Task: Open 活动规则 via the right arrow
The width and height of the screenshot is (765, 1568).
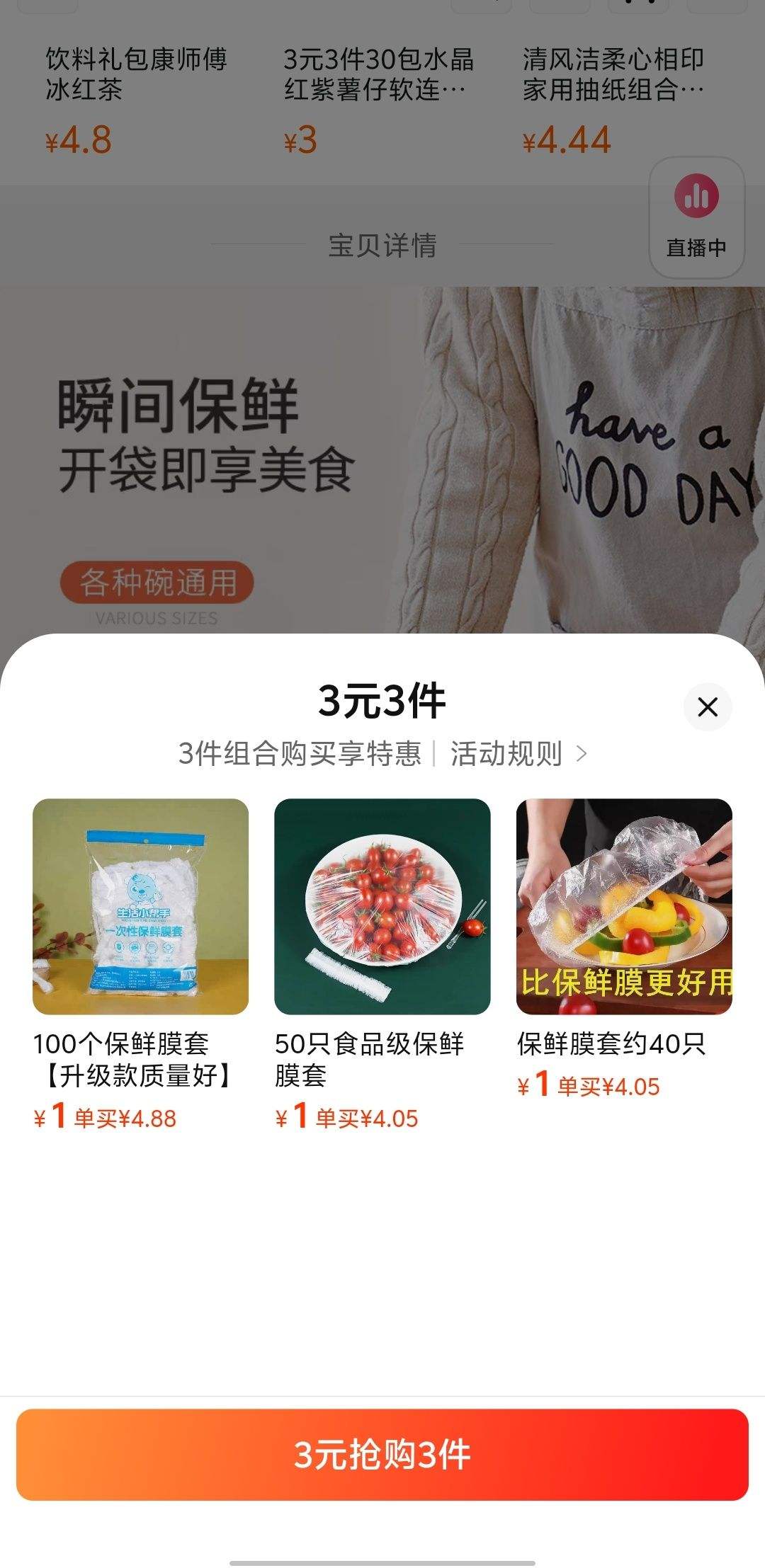Action: point(516,755)
